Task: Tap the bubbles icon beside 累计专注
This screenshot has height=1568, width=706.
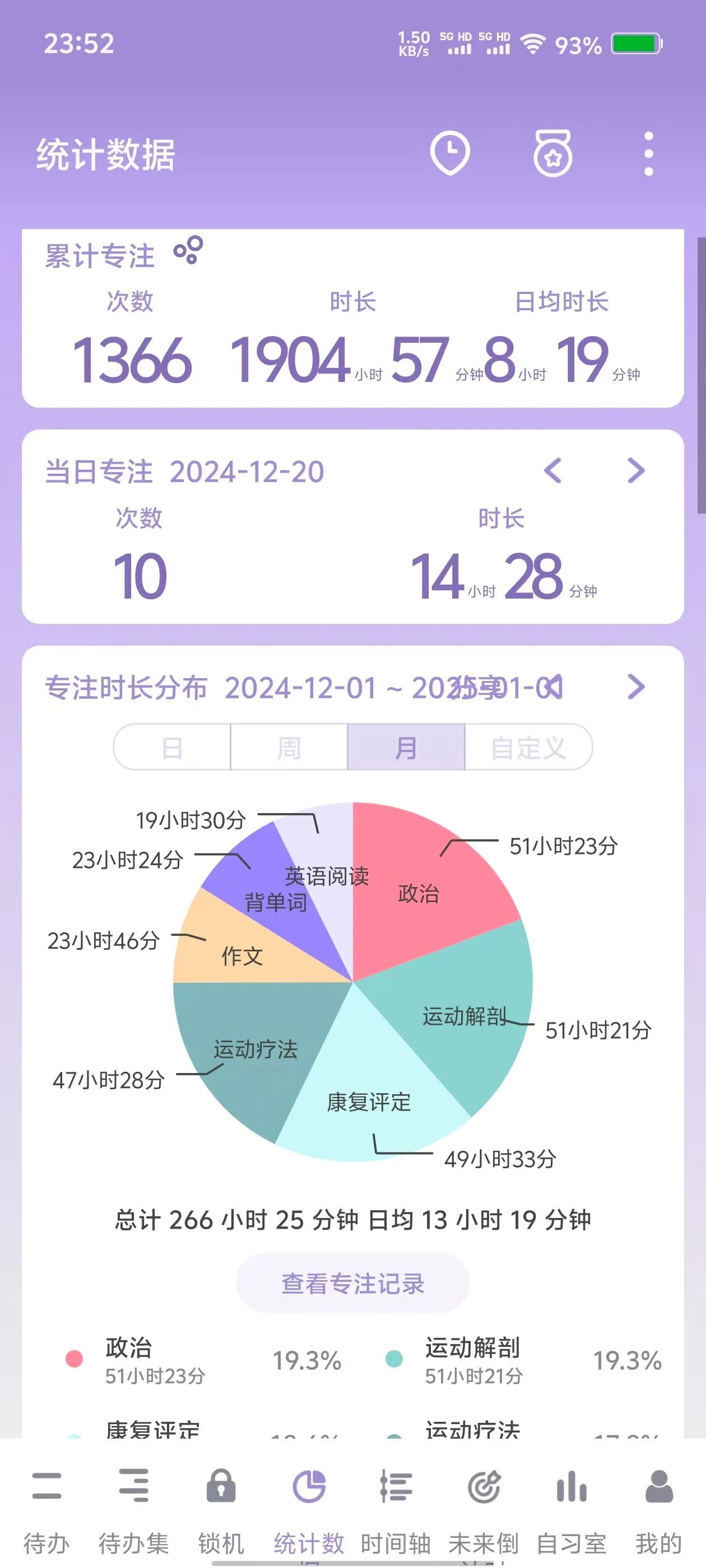Action: coord(188,250)
